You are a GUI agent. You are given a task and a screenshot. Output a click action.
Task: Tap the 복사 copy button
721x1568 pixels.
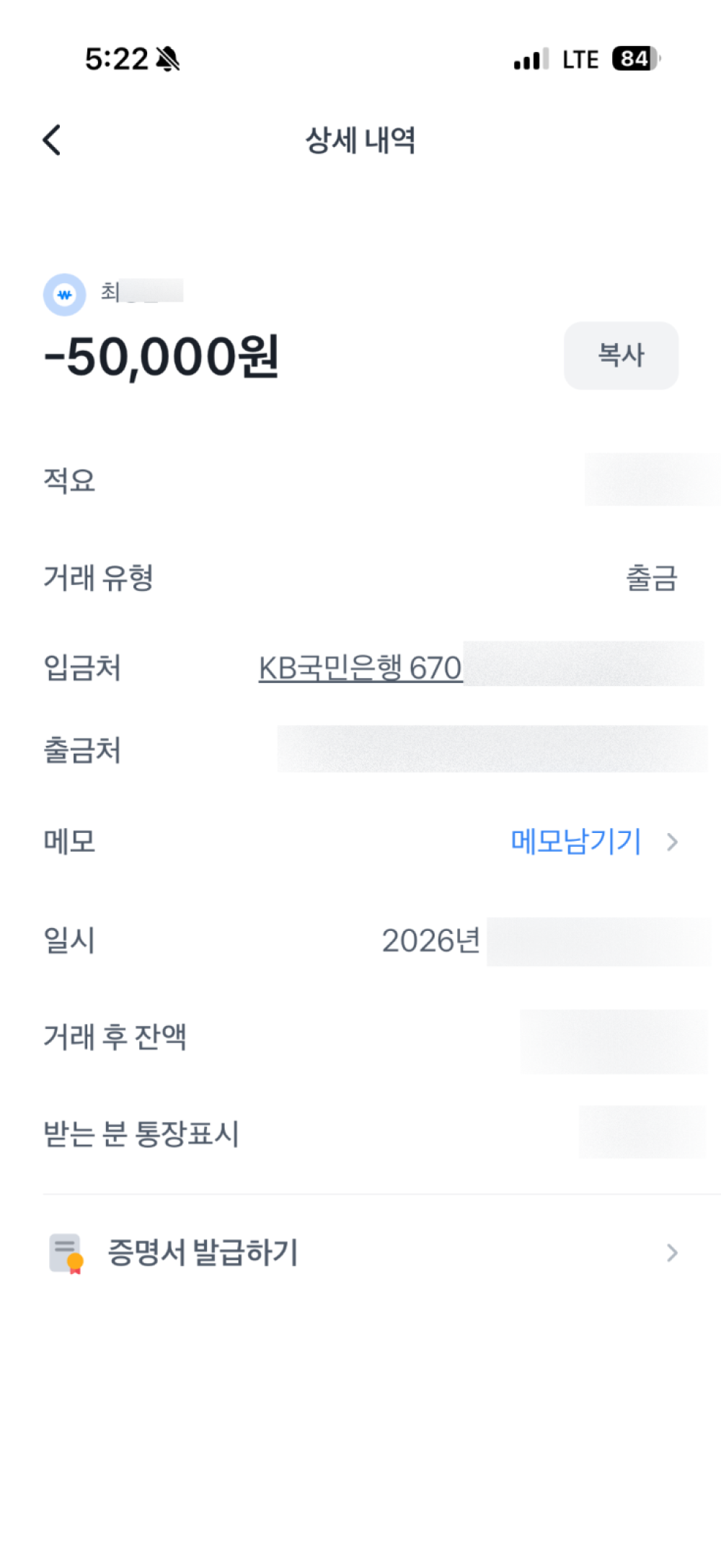[621, 355]
